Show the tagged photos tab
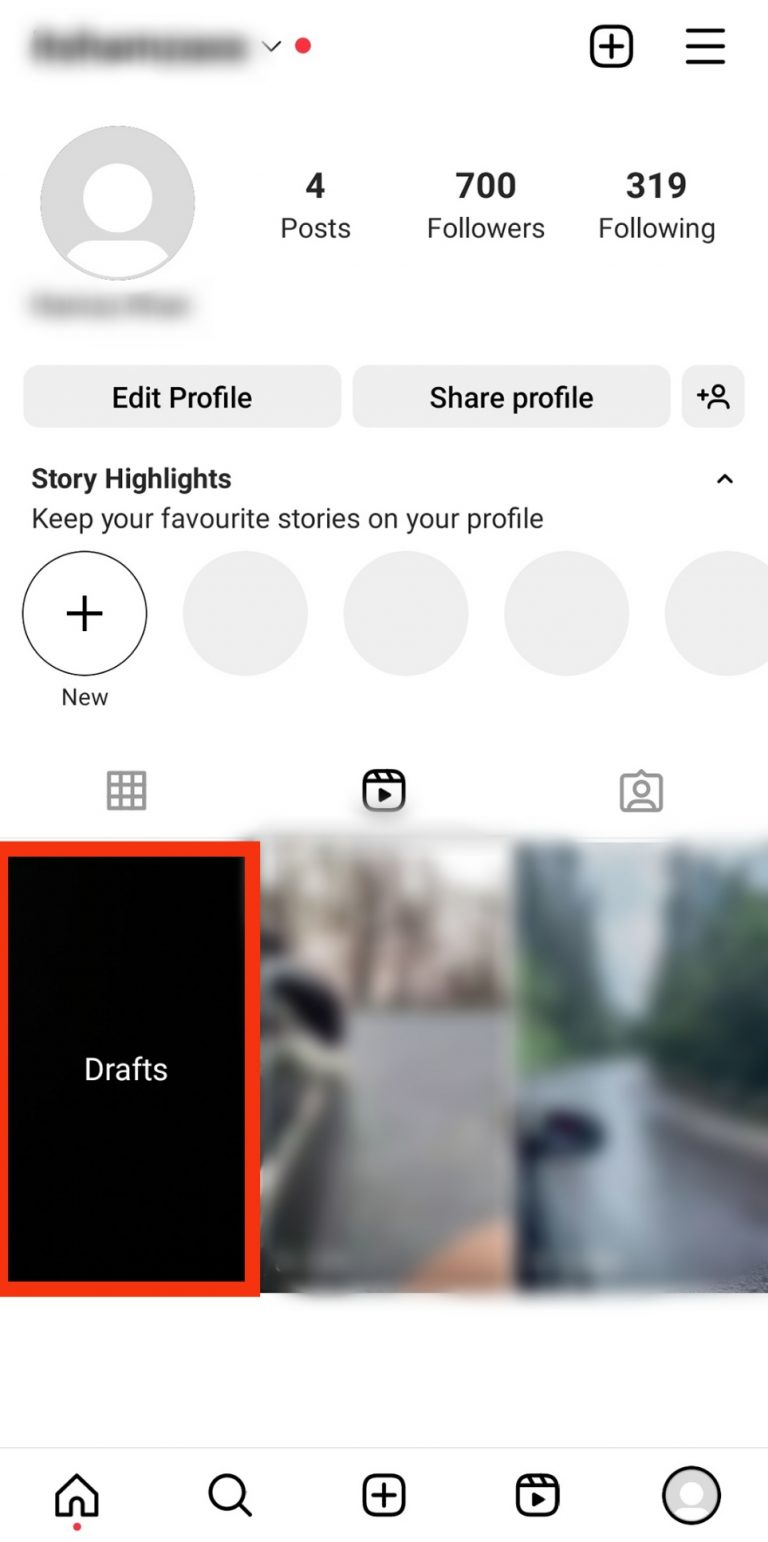Image resolution: width=768 pixels, height=1542 pixels. point(641,790)
